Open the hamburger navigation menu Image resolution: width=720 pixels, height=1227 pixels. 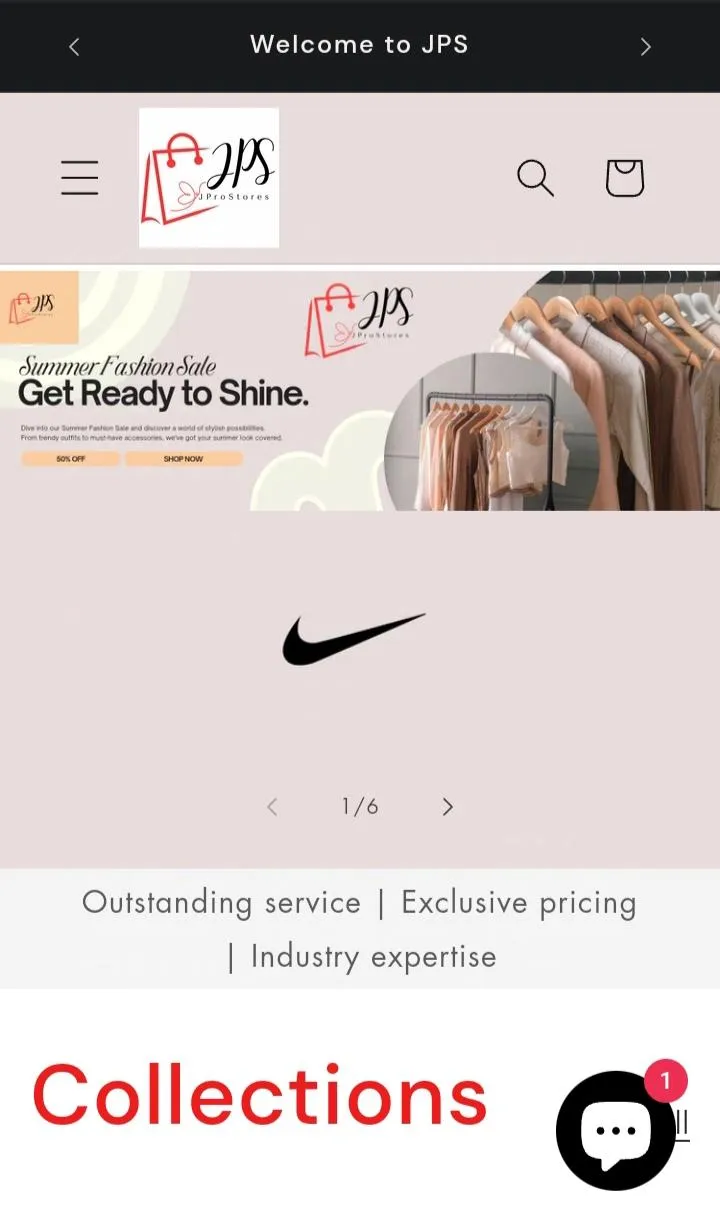point(79,178)
